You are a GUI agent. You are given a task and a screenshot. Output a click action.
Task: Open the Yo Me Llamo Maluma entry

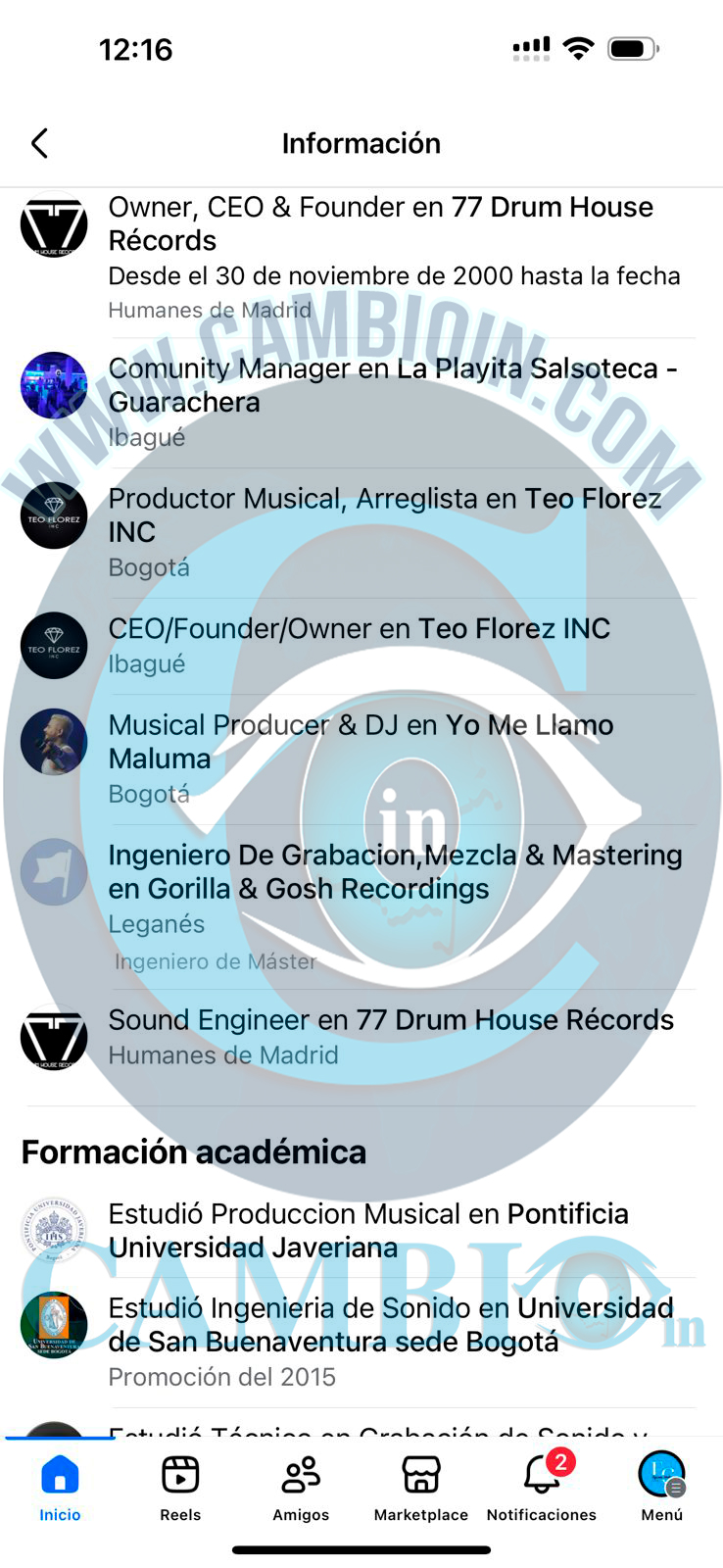click(361, 742)
